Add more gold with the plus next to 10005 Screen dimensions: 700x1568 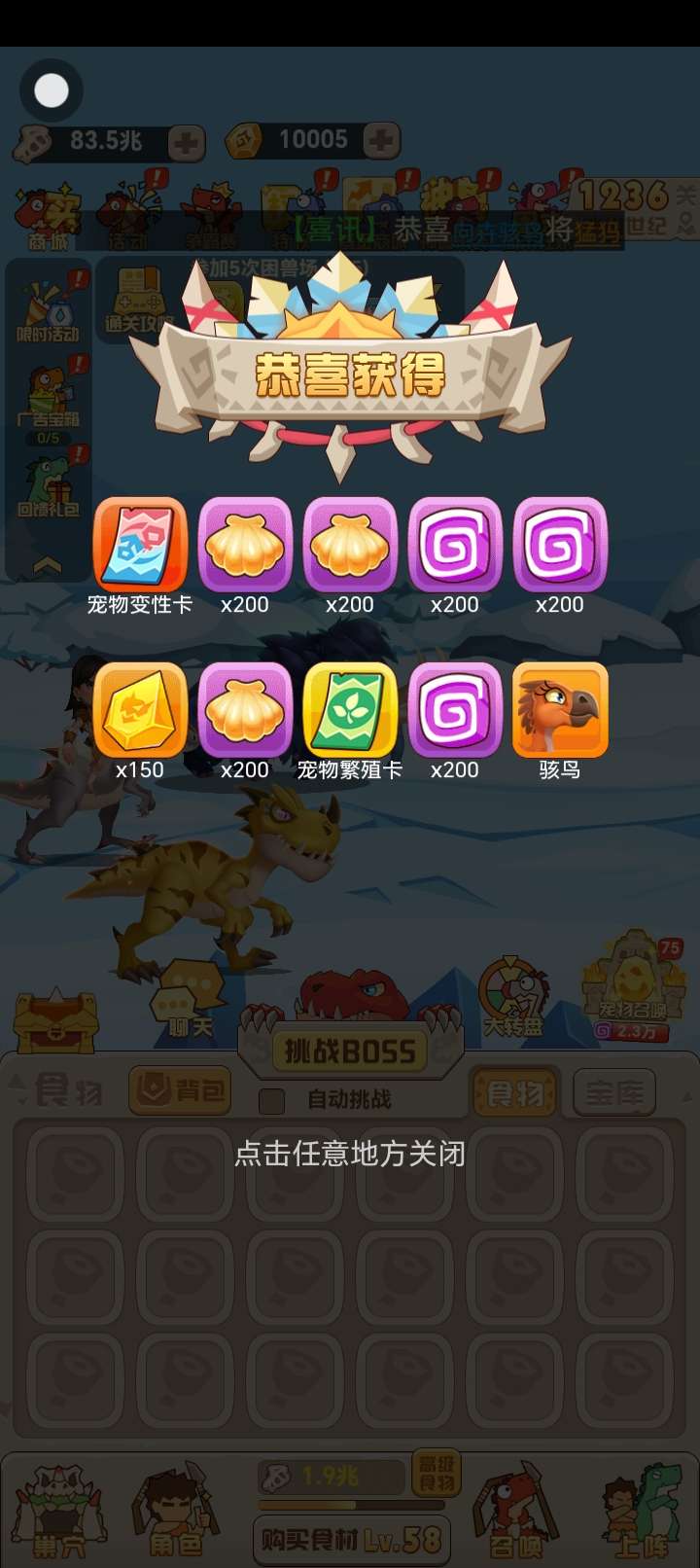[381, 142]
